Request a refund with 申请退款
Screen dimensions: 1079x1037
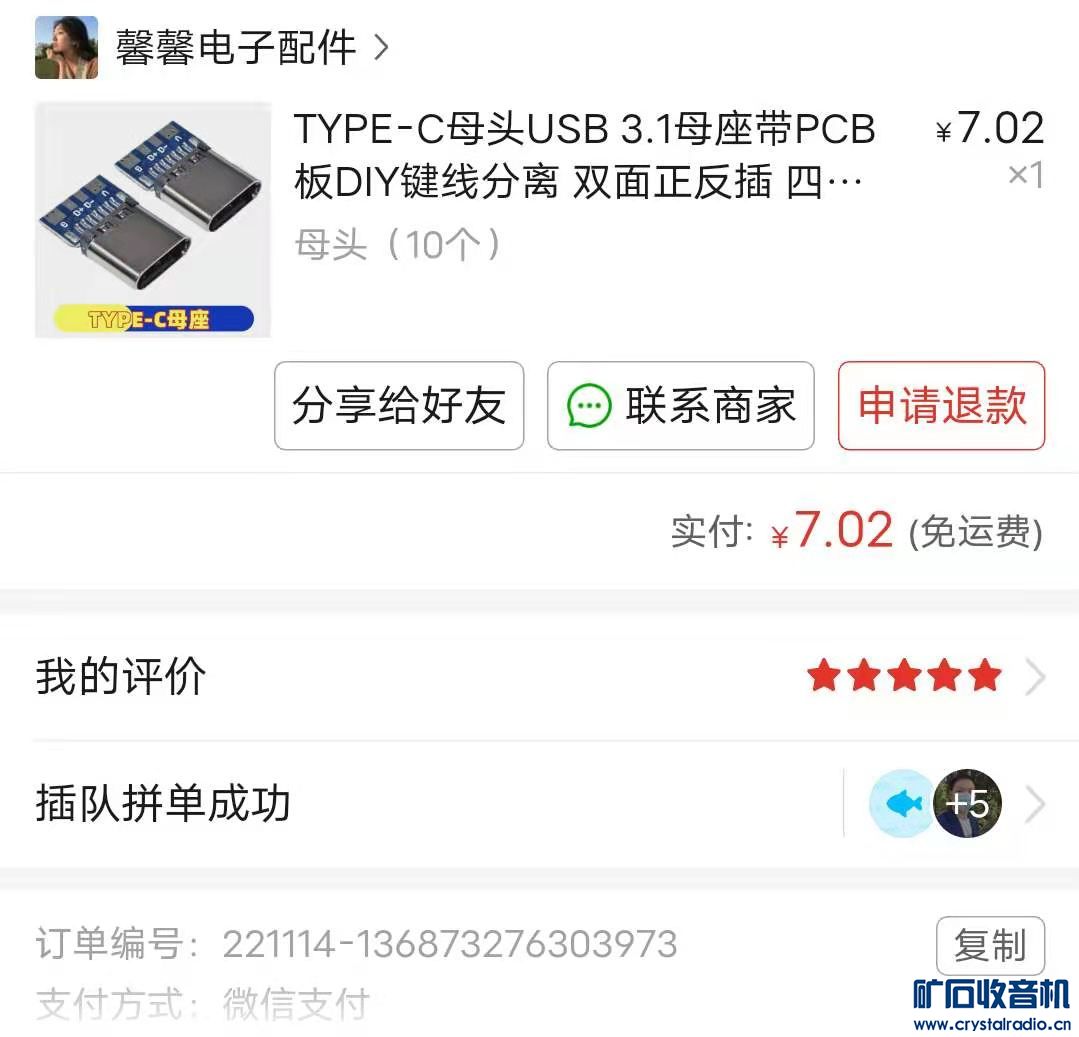941,406
